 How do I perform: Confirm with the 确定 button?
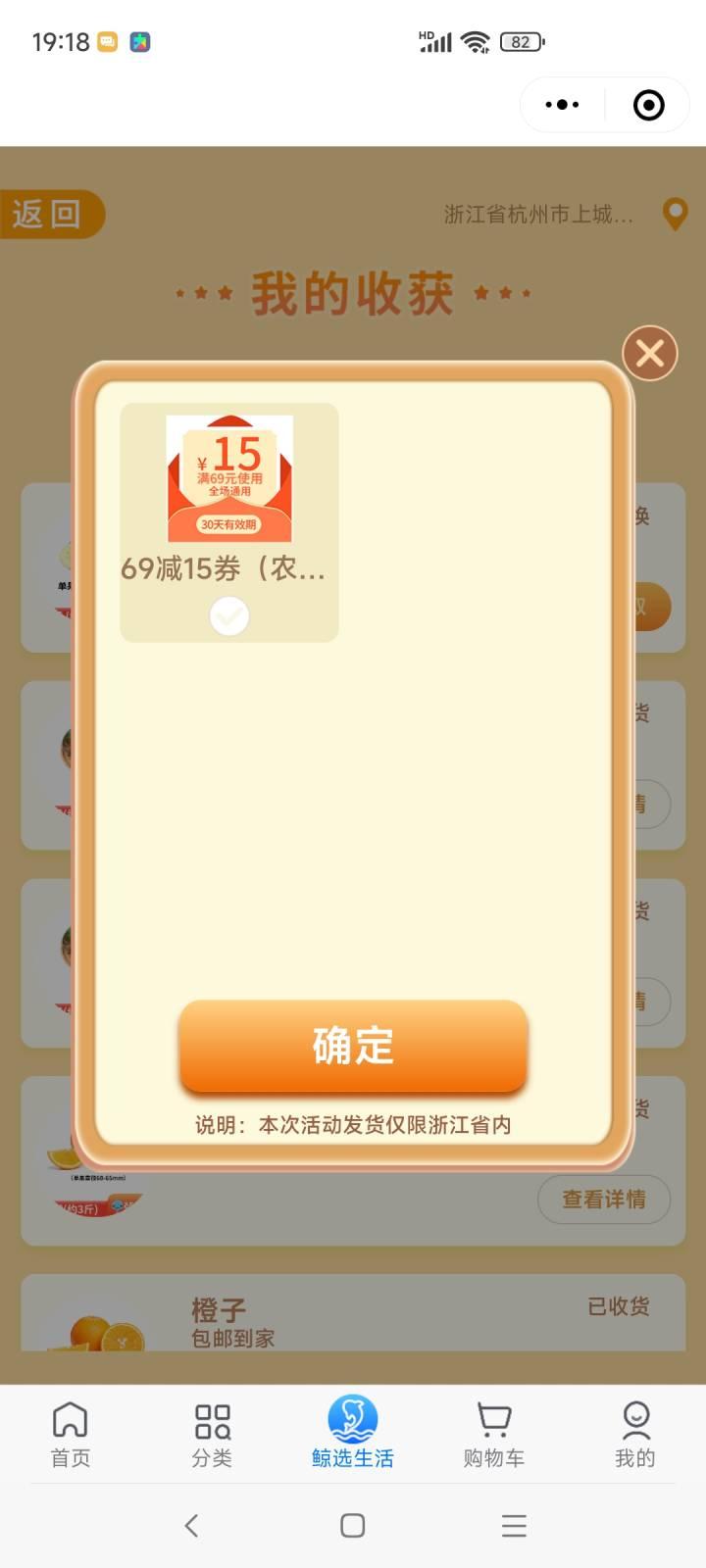point(353,1046)
